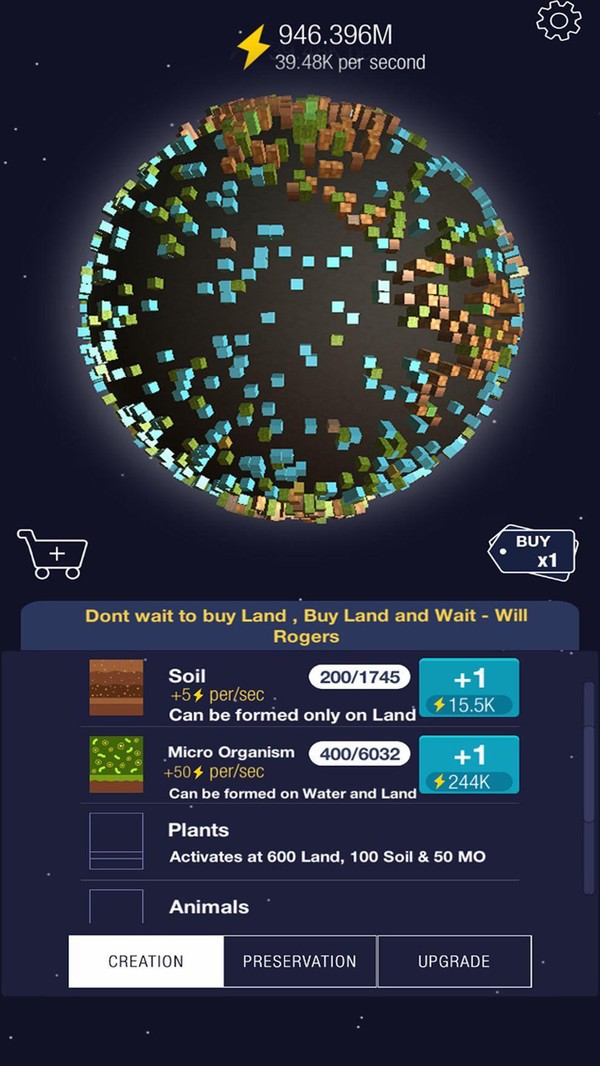Viewport: 600px width, 1066px height.
Task: Change the Buy x1 quantity tag
Action: (x=534, y=552)
